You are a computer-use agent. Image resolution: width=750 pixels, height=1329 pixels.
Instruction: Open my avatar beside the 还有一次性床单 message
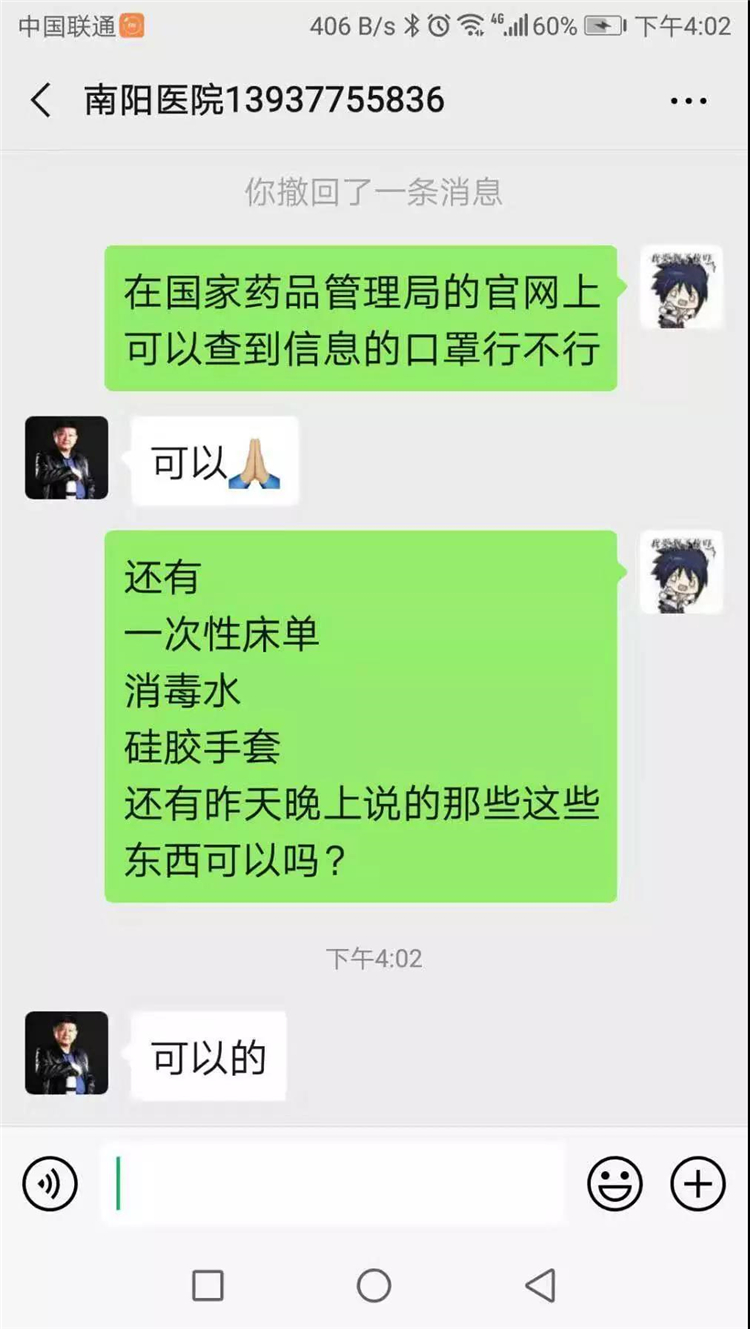tap(681, 572)
